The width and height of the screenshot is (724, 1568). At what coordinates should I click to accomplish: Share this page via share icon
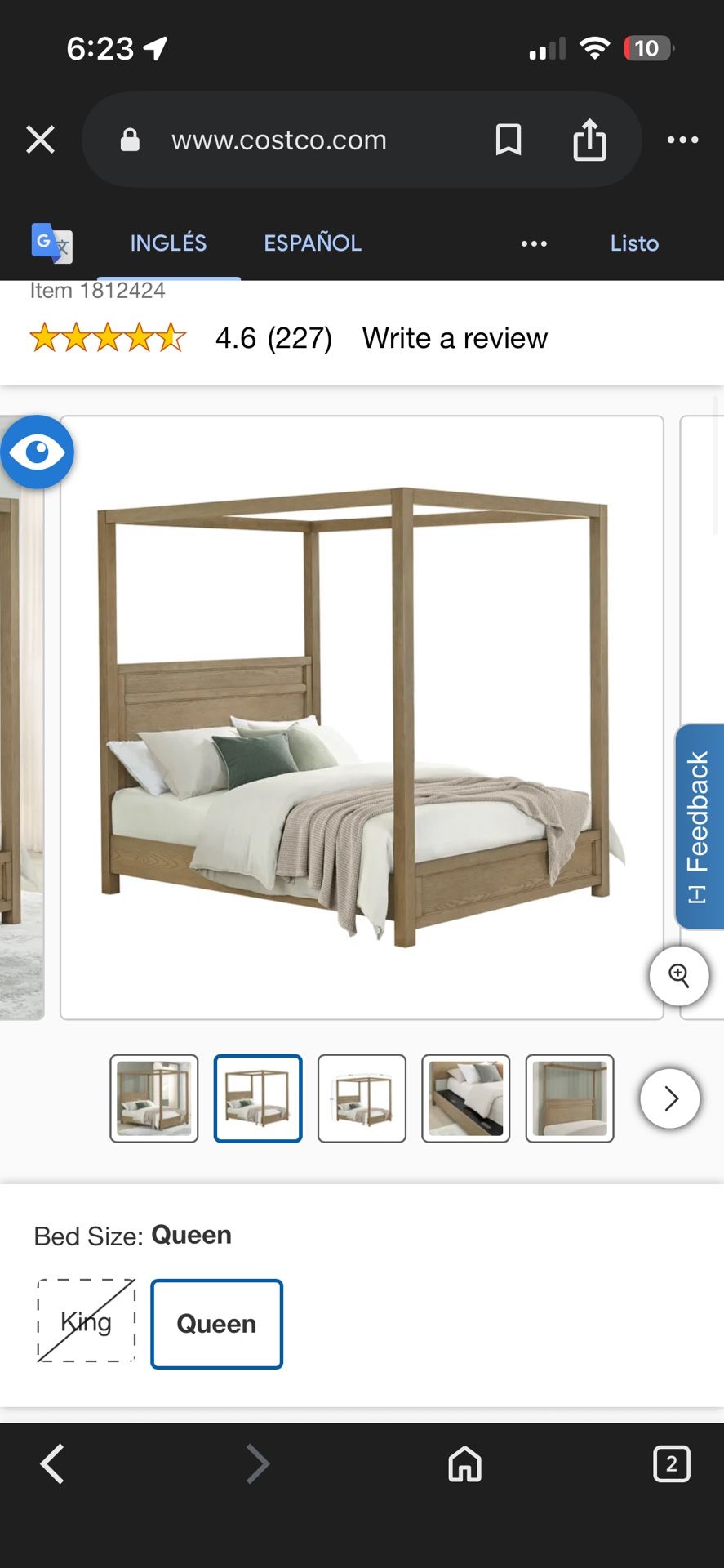pos(589,140)
